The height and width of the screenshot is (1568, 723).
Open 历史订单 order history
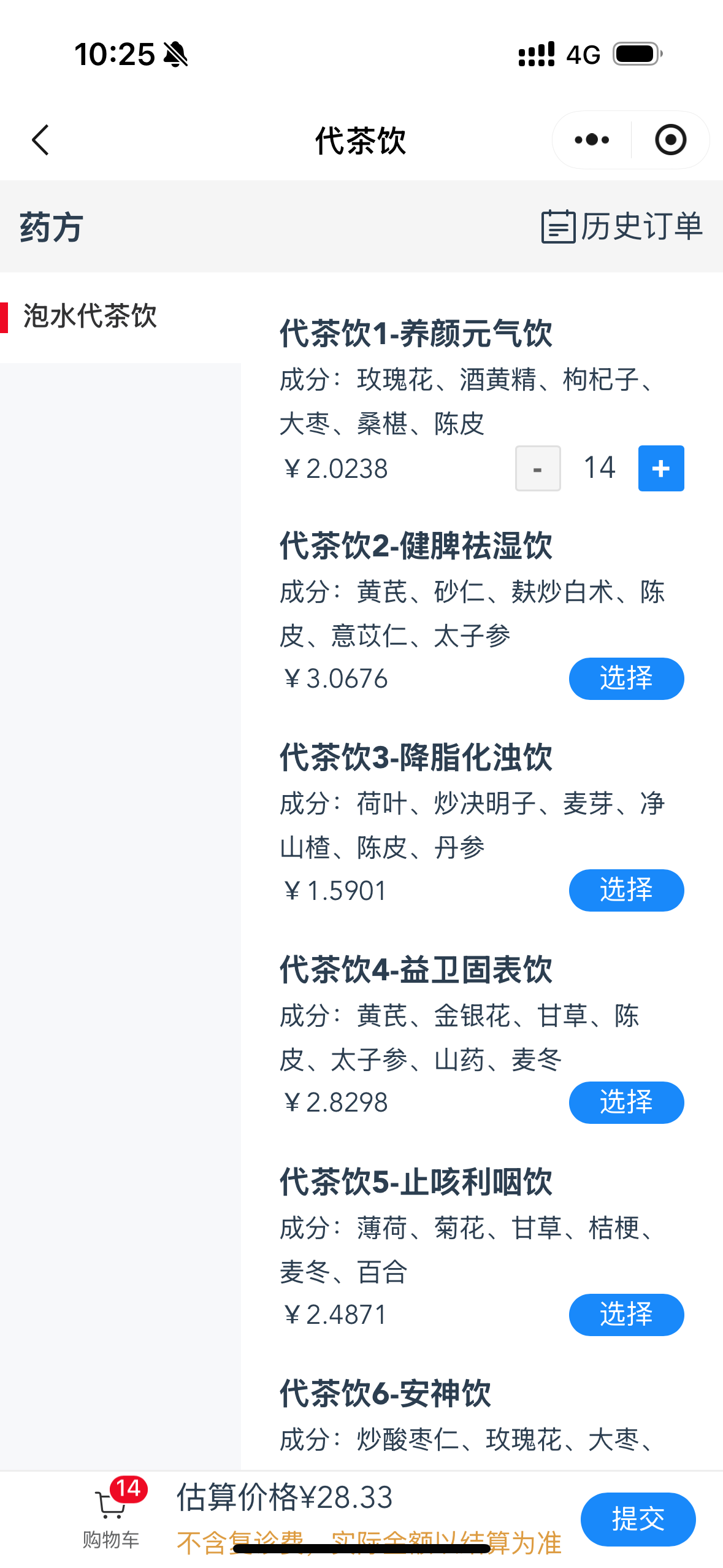pos(622,226)
